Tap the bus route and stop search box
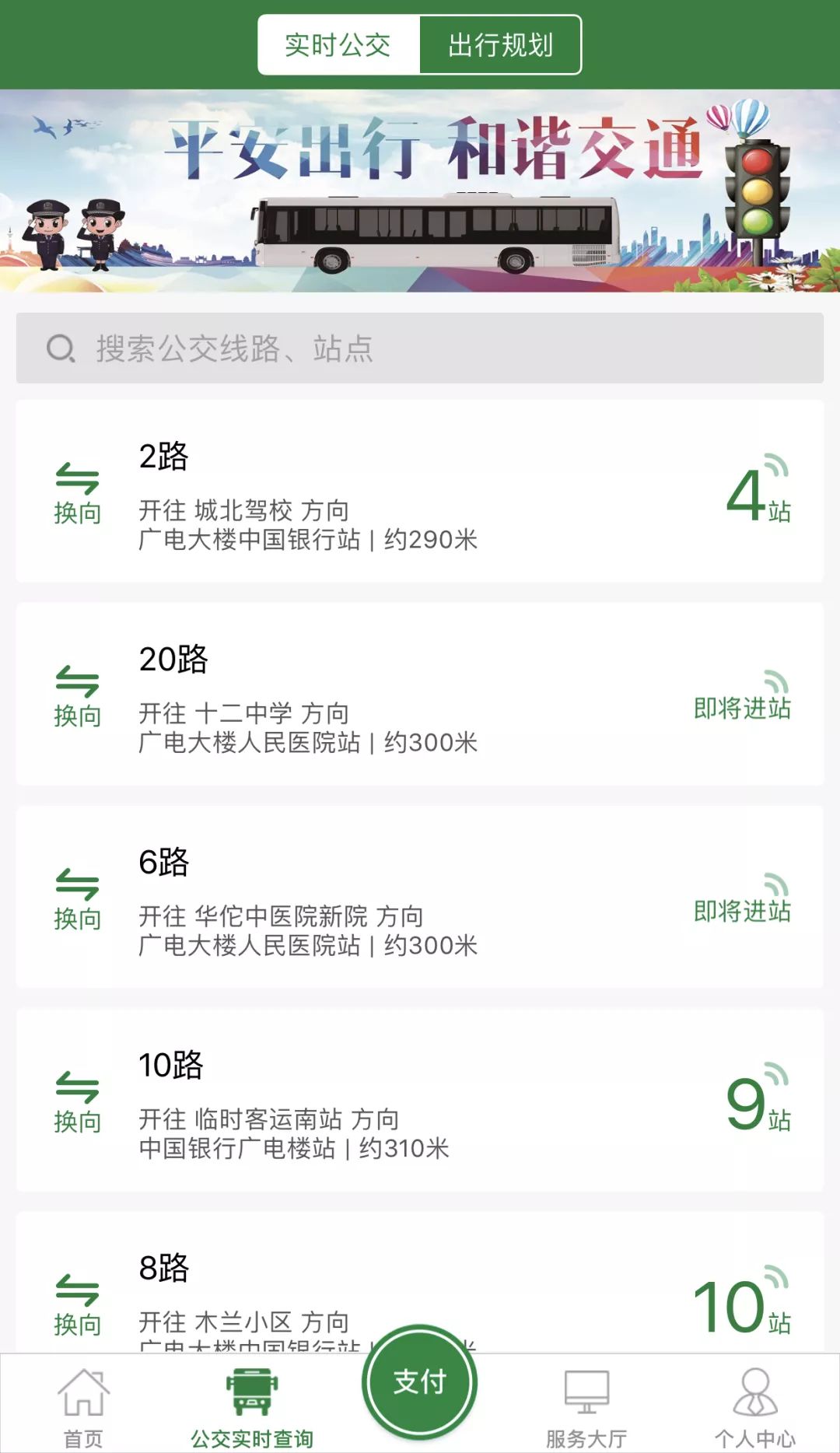Viewport: 840px width, 1453px height. point(420,348)
